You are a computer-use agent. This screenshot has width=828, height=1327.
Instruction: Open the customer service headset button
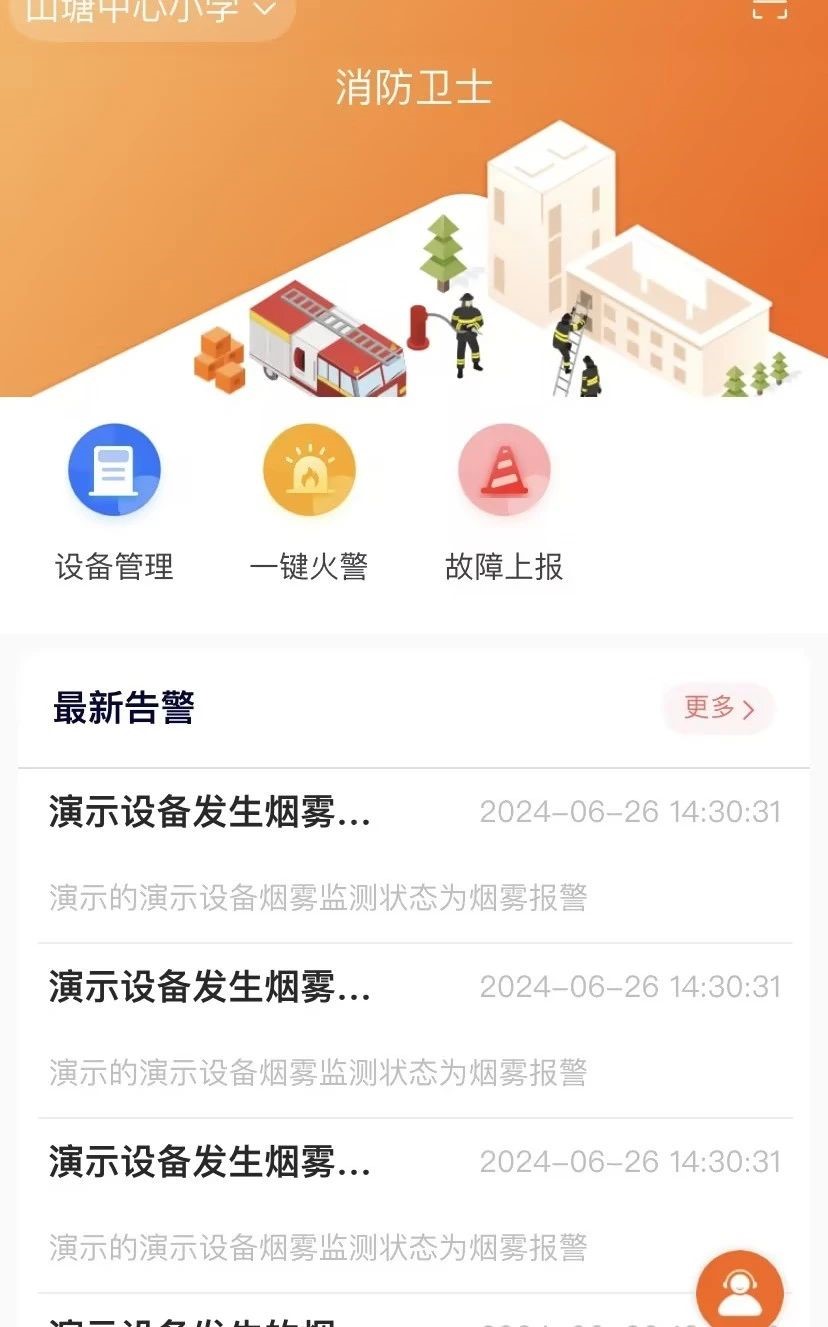[740, 1292]
